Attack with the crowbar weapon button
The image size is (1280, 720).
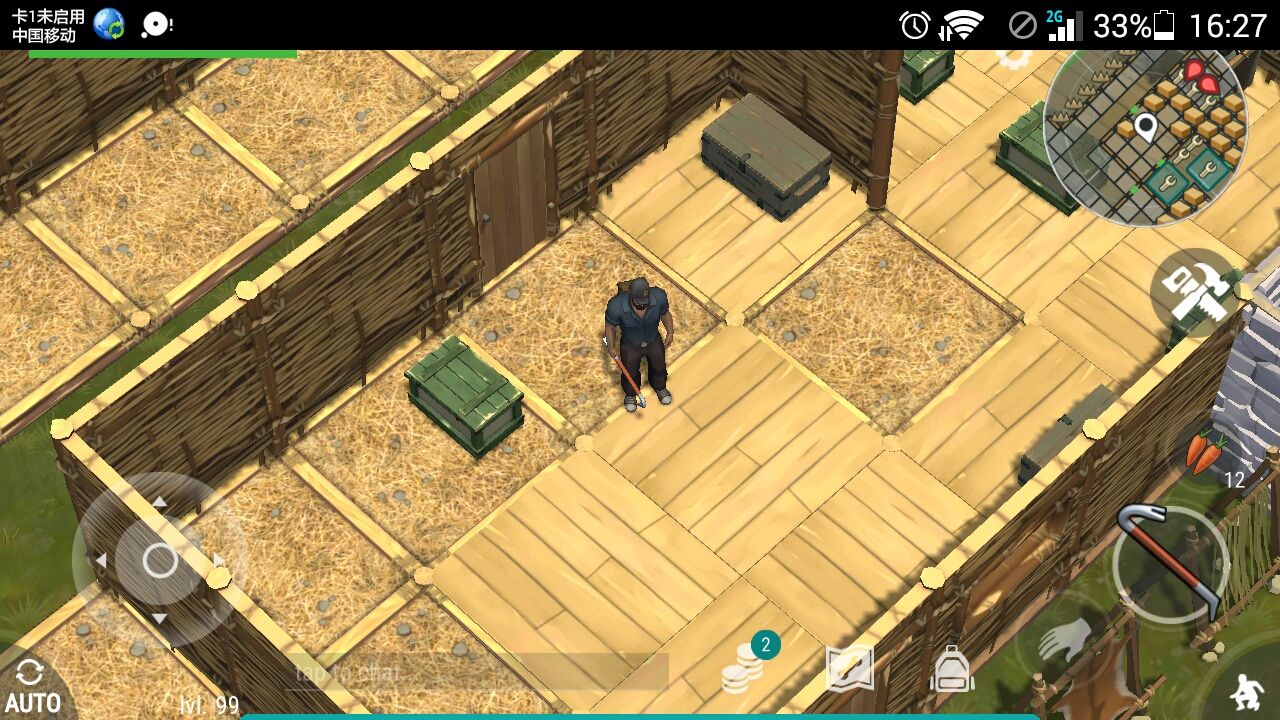1170,562
